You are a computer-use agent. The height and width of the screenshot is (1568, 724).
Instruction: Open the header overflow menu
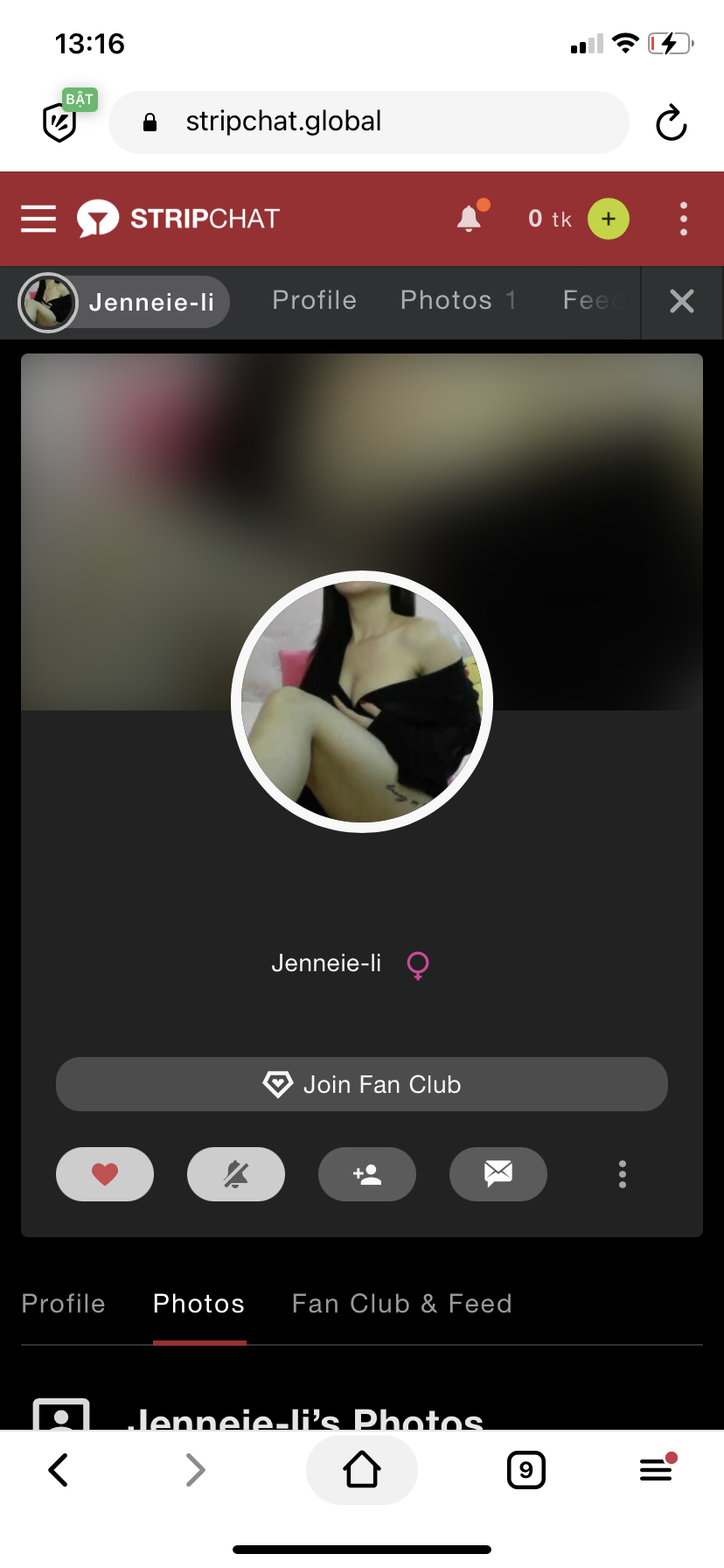pos(684,219)
